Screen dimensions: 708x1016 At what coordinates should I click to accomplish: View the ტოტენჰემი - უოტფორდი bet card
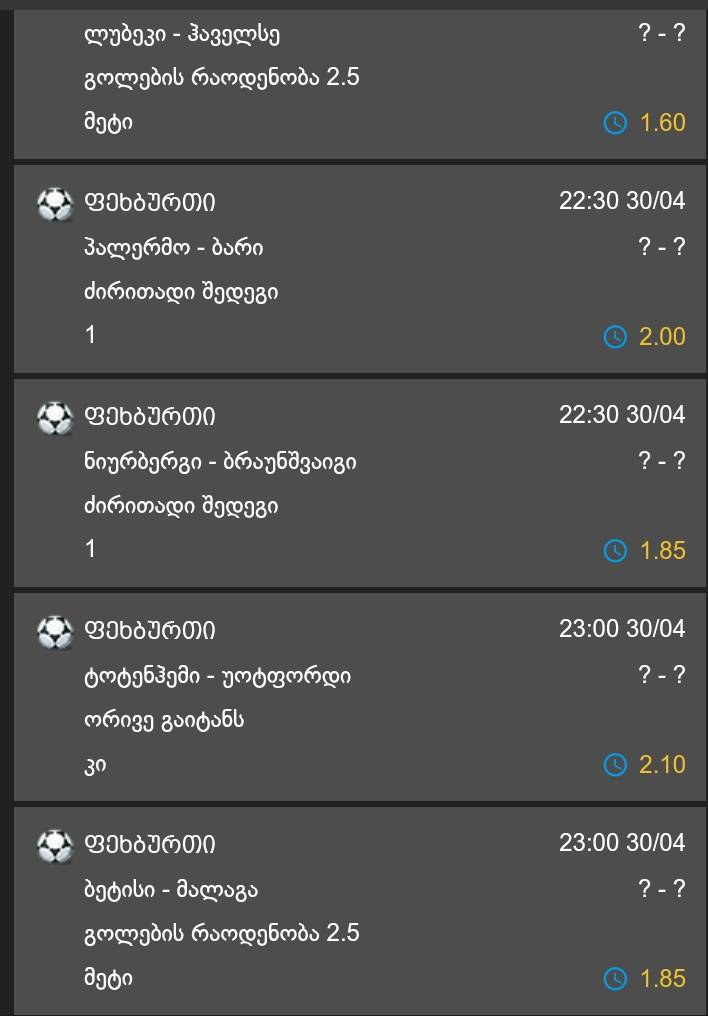point(360,698)
